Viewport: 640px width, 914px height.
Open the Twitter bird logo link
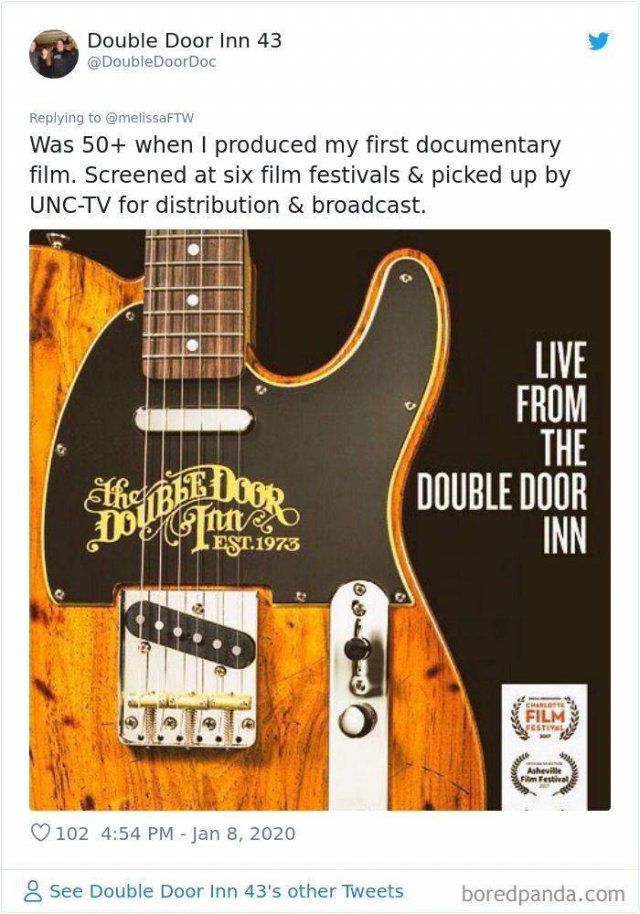click(598, 41)
